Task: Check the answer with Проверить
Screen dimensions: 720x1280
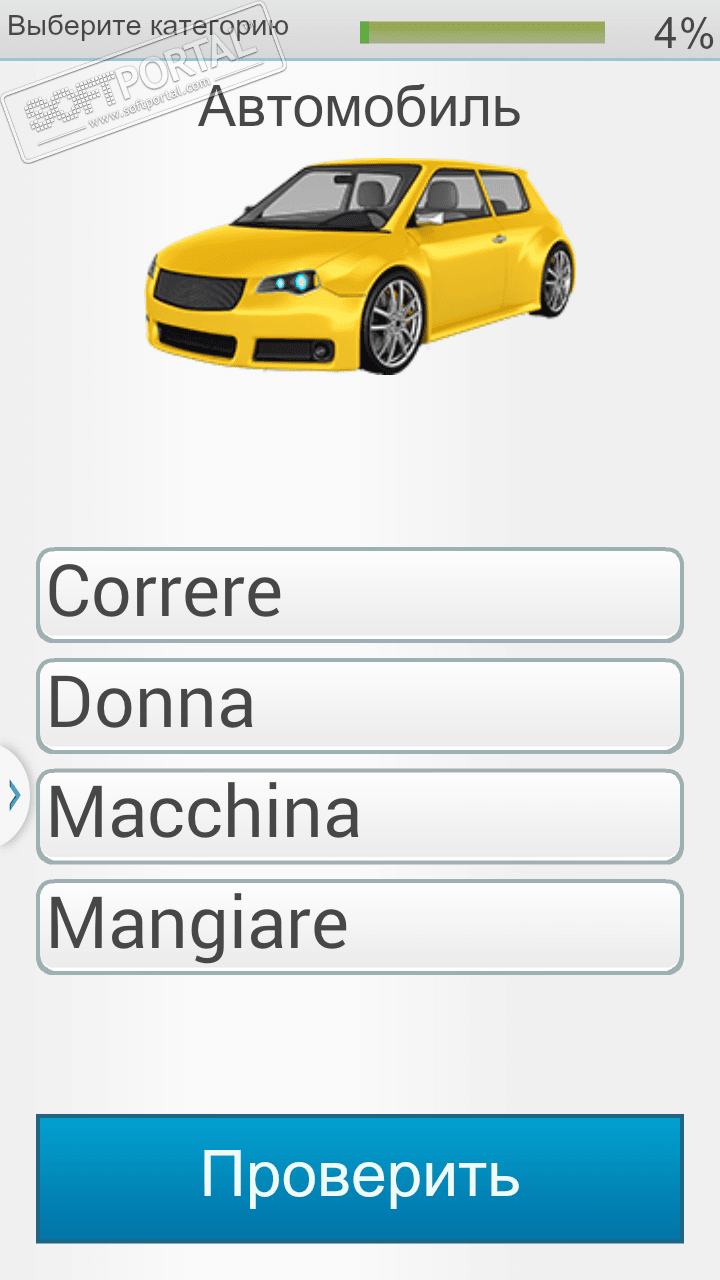Action: click(360, 1178)
